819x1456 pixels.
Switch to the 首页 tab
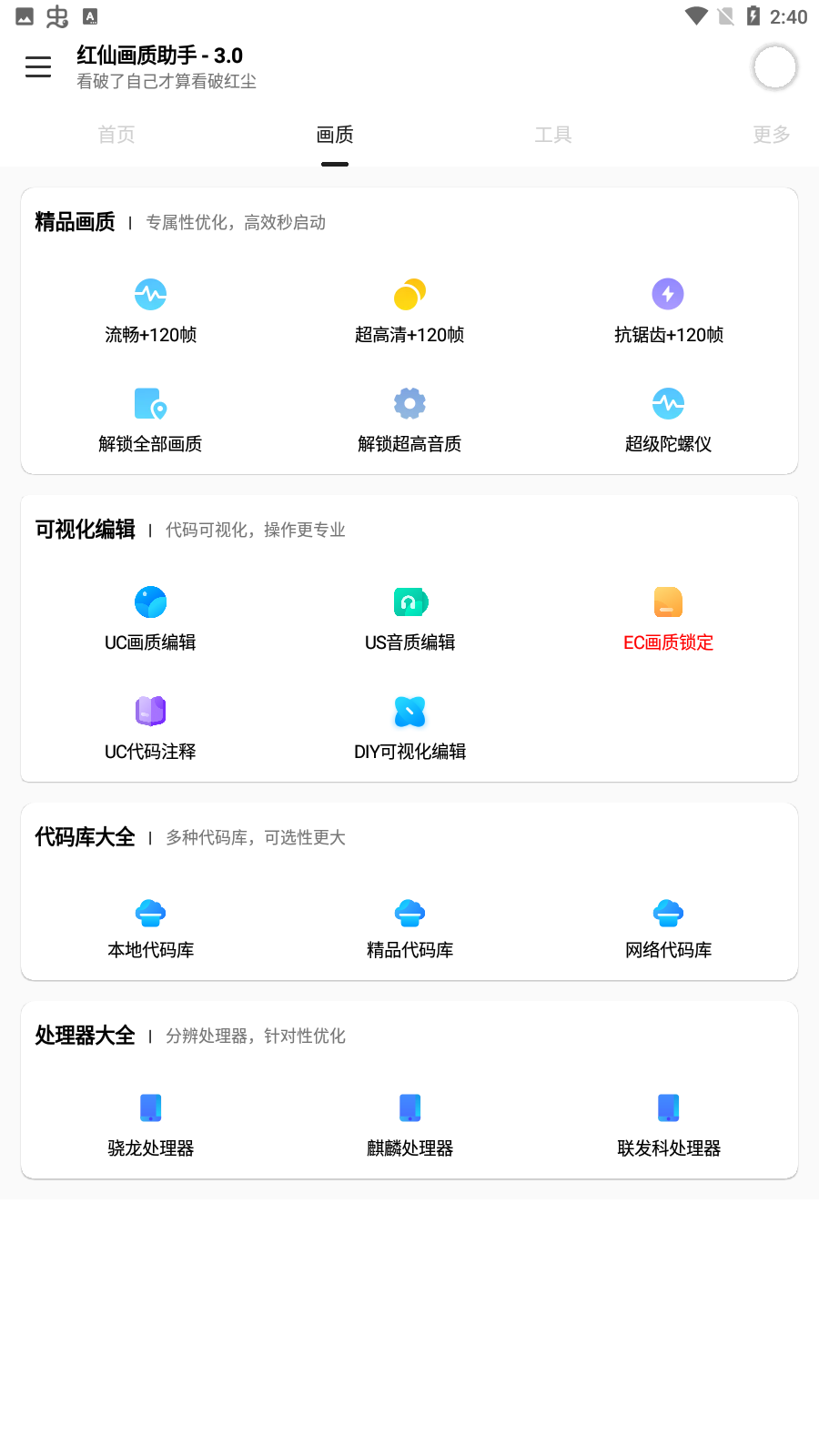pos(116,135)
